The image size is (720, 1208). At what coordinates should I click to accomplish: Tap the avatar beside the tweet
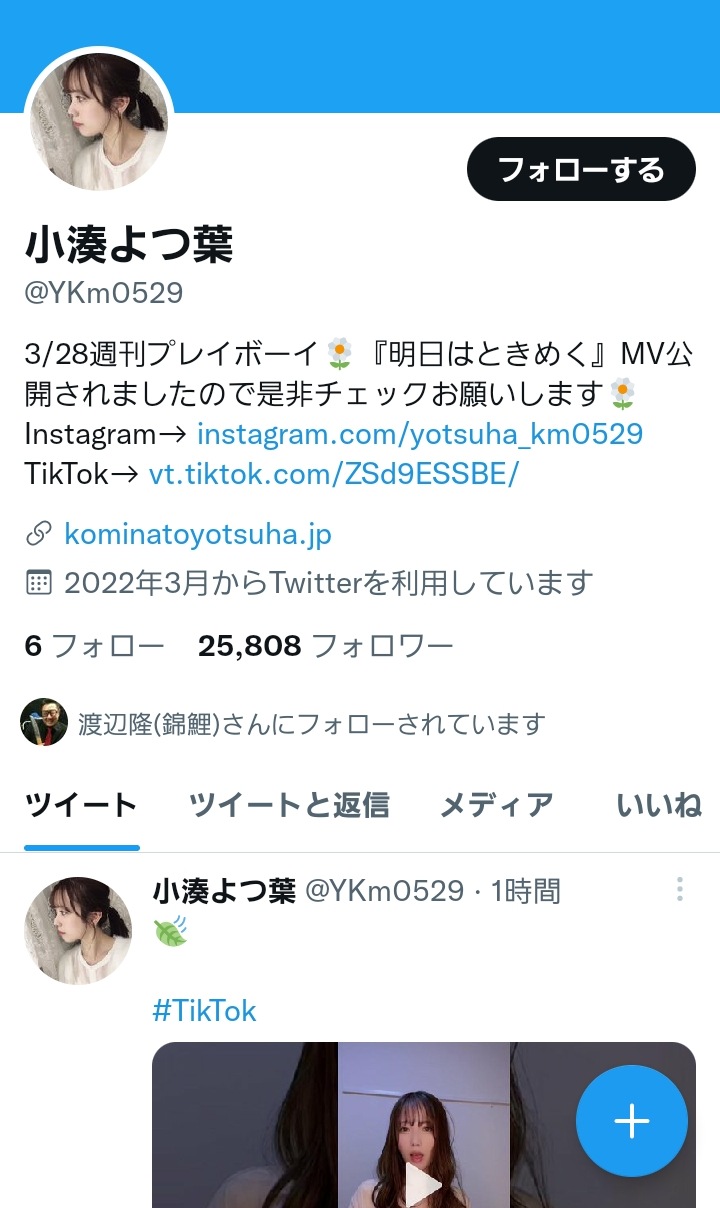(x=78, y=931)
